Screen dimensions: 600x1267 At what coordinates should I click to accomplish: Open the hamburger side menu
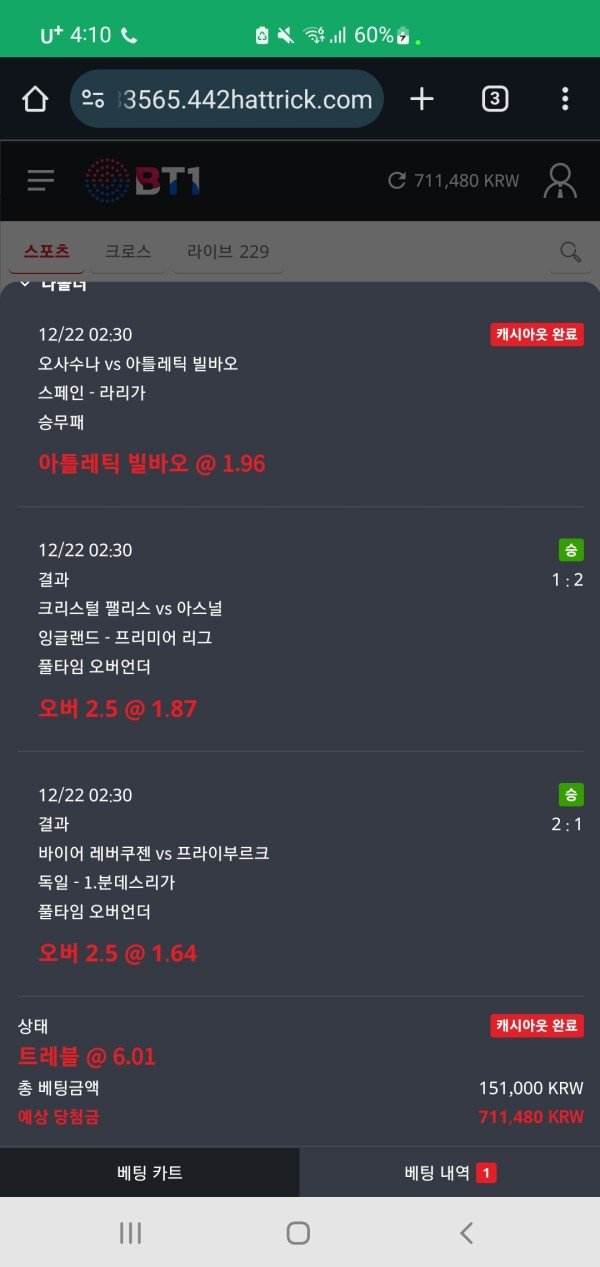(41, 180)
